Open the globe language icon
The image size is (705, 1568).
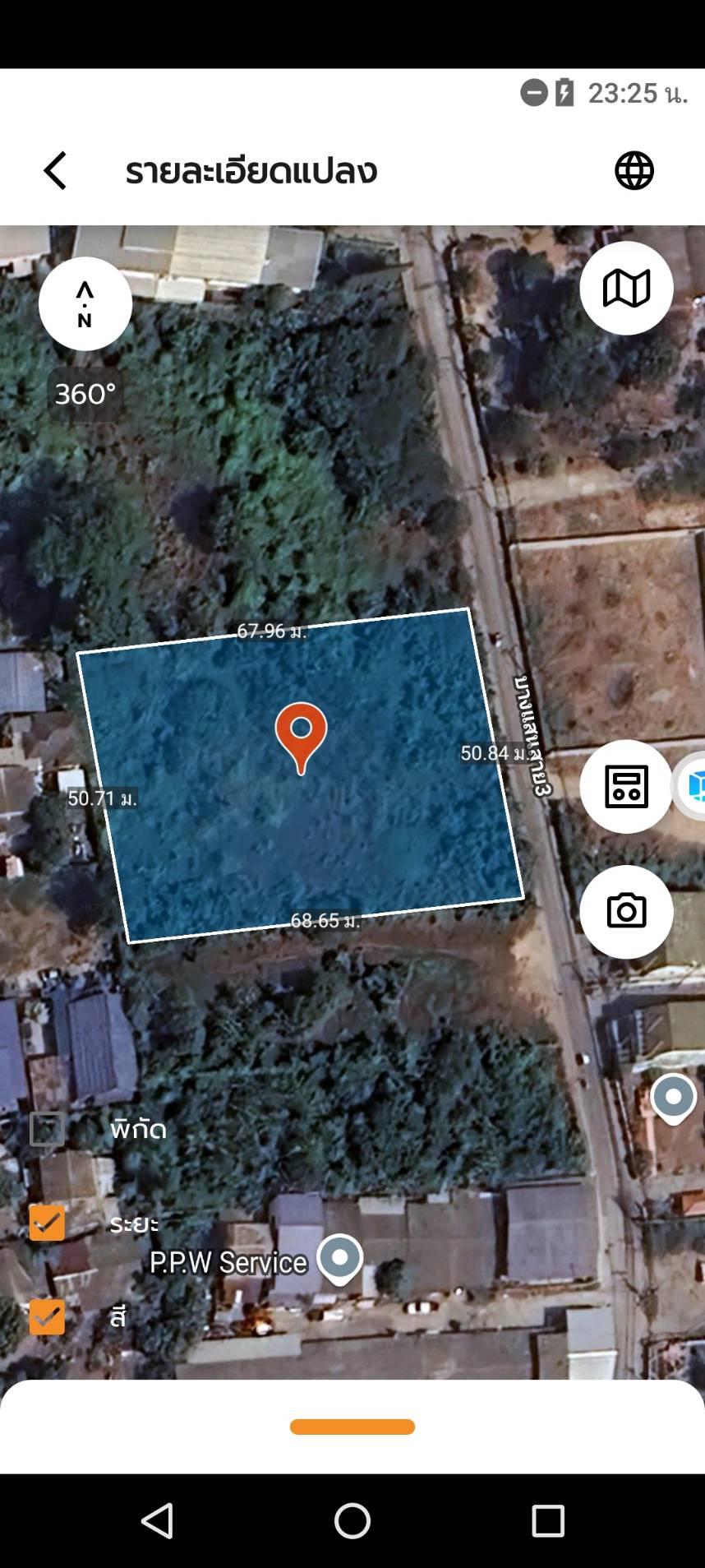click(x=634, y=171)
